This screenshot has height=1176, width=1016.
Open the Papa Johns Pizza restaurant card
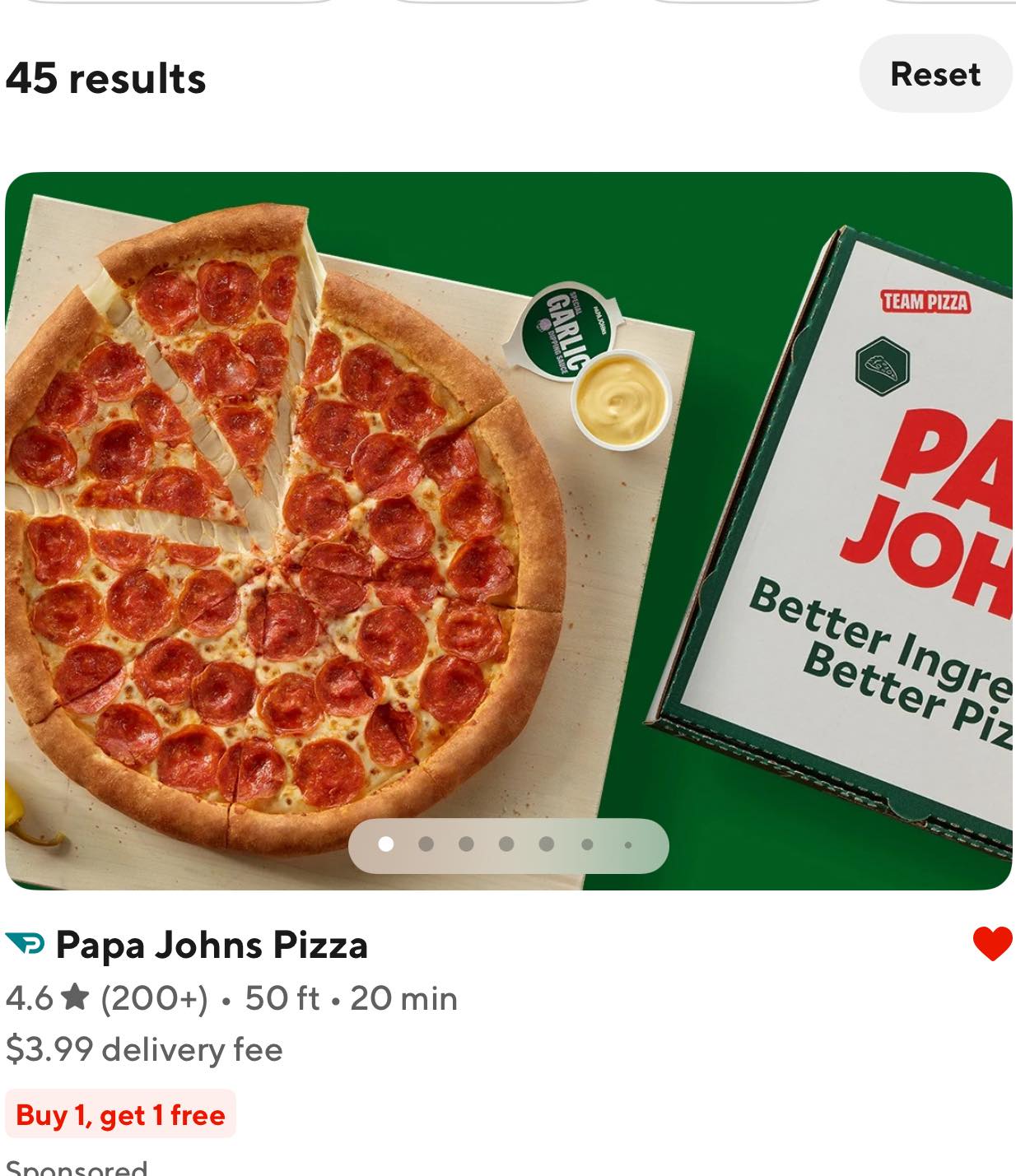508,530
